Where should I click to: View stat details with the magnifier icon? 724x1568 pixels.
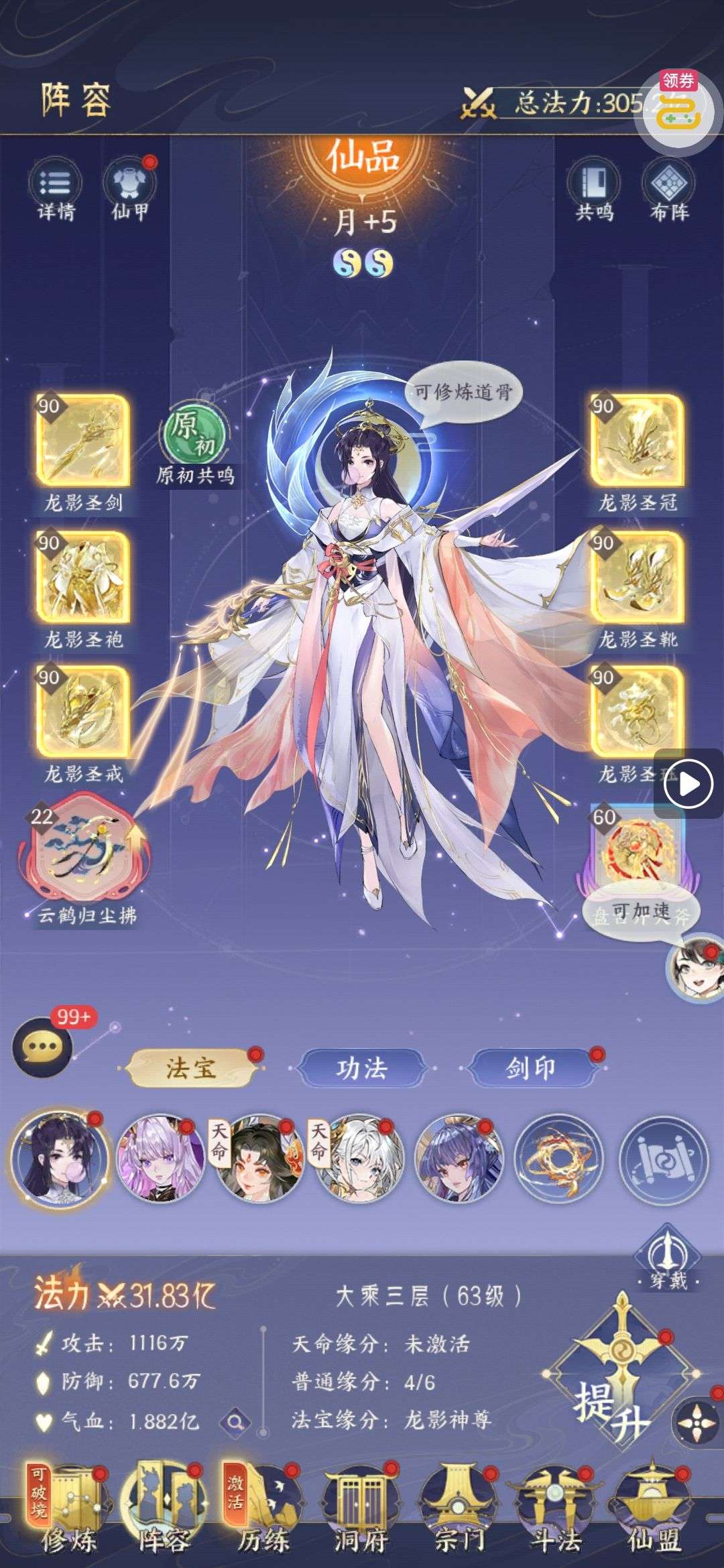click(235, 1421)
